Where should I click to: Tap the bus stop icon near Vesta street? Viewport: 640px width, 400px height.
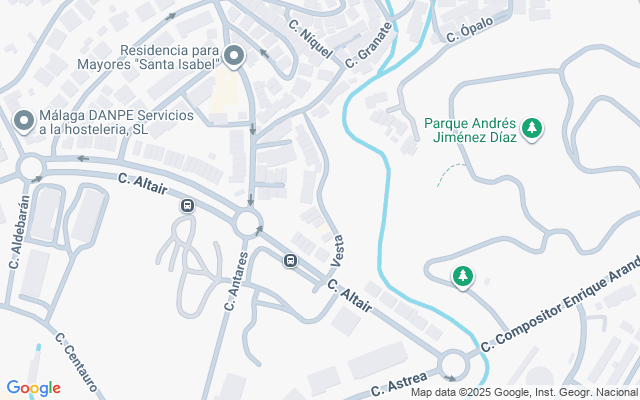point(290,260)
